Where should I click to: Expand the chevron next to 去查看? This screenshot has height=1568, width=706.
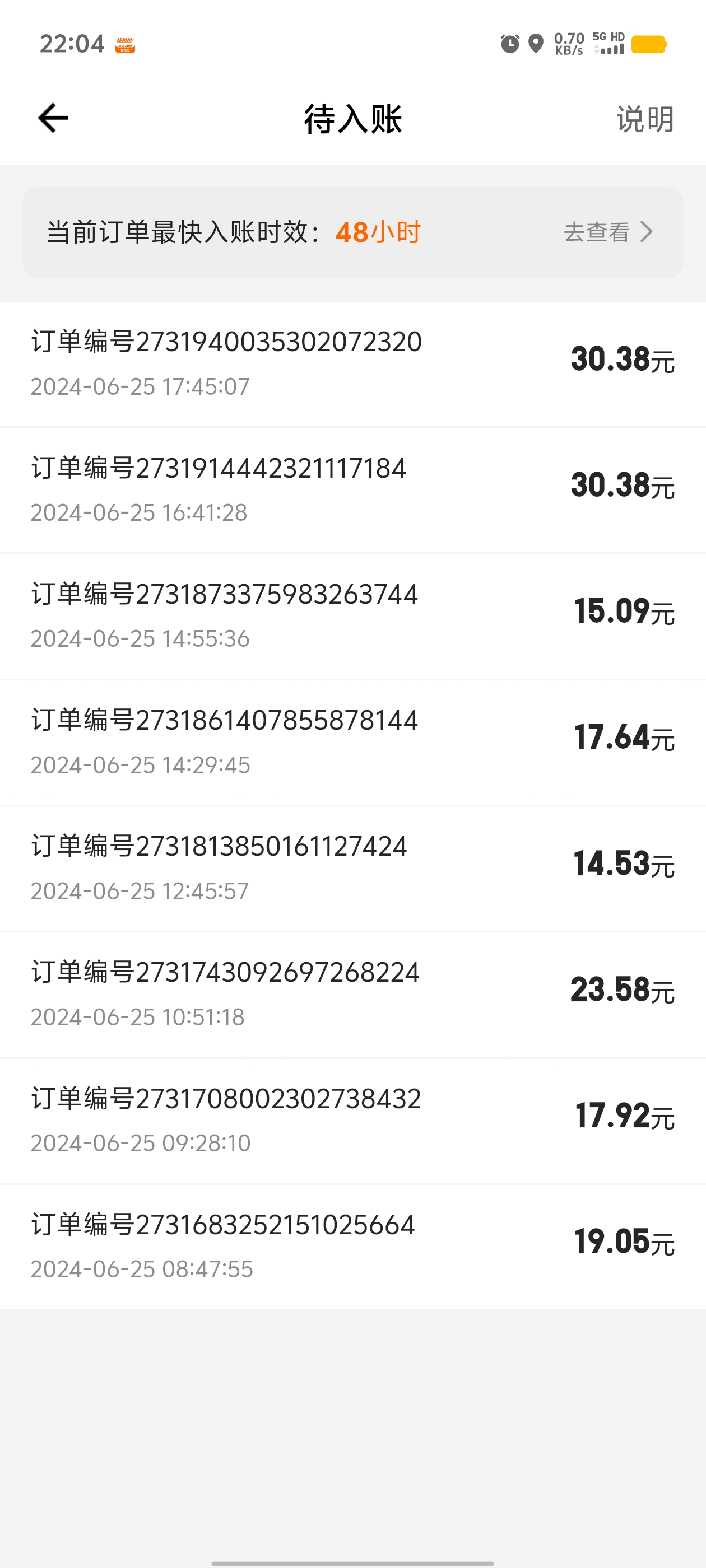[x=648, y=231]
